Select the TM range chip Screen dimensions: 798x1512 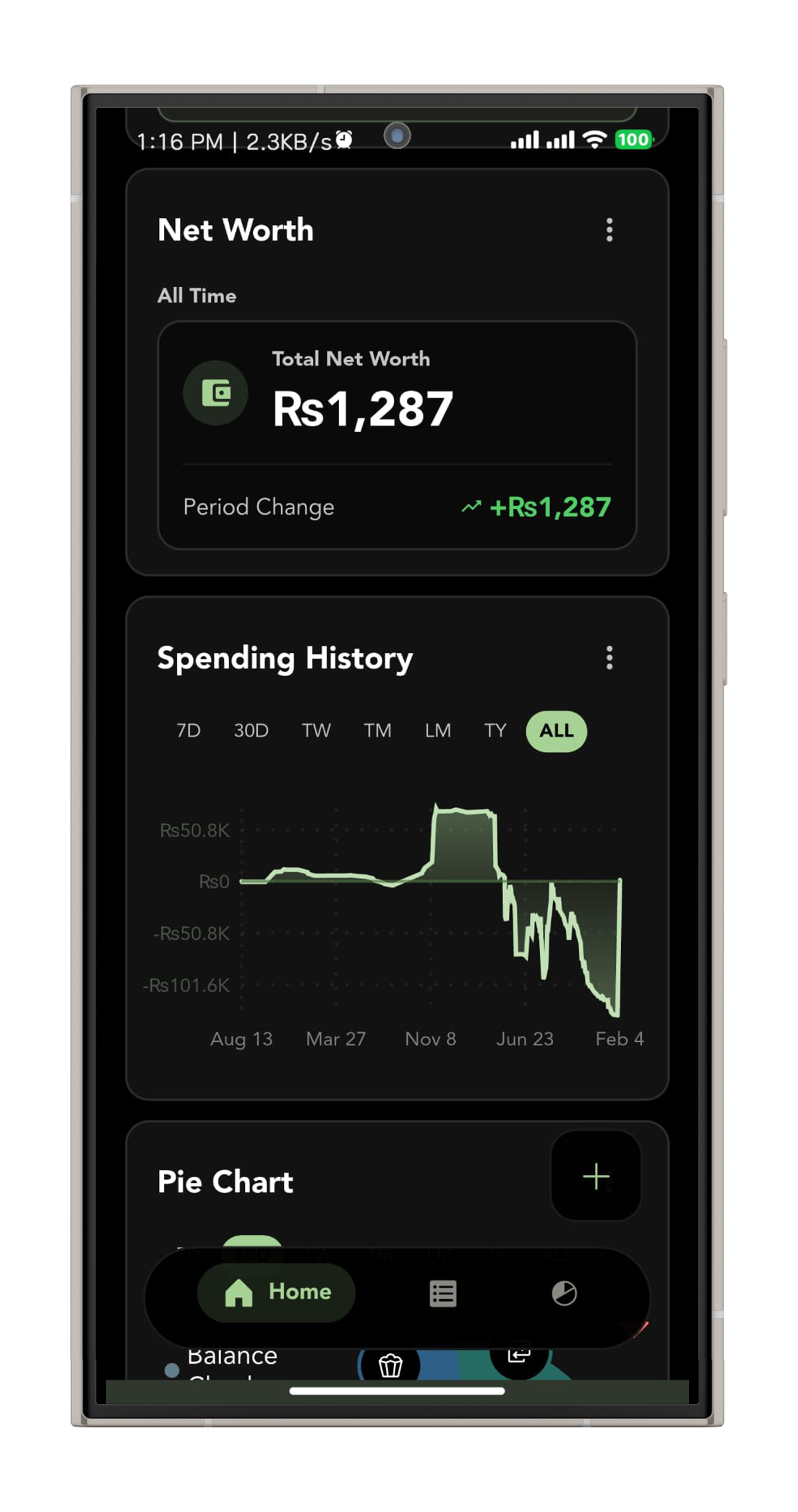coord(377,731)
